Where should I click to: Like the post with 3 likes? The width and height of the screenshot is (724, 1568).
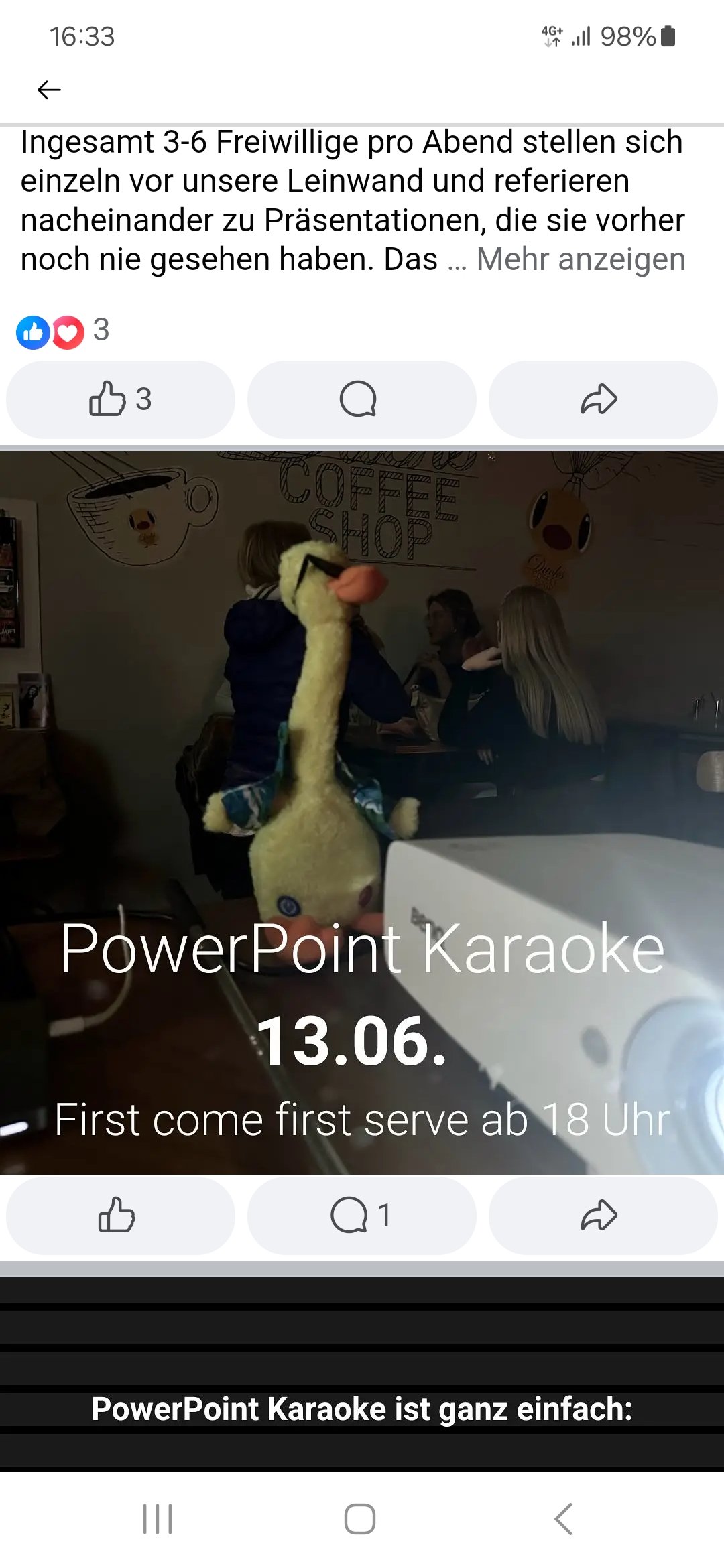click(121, 399)
